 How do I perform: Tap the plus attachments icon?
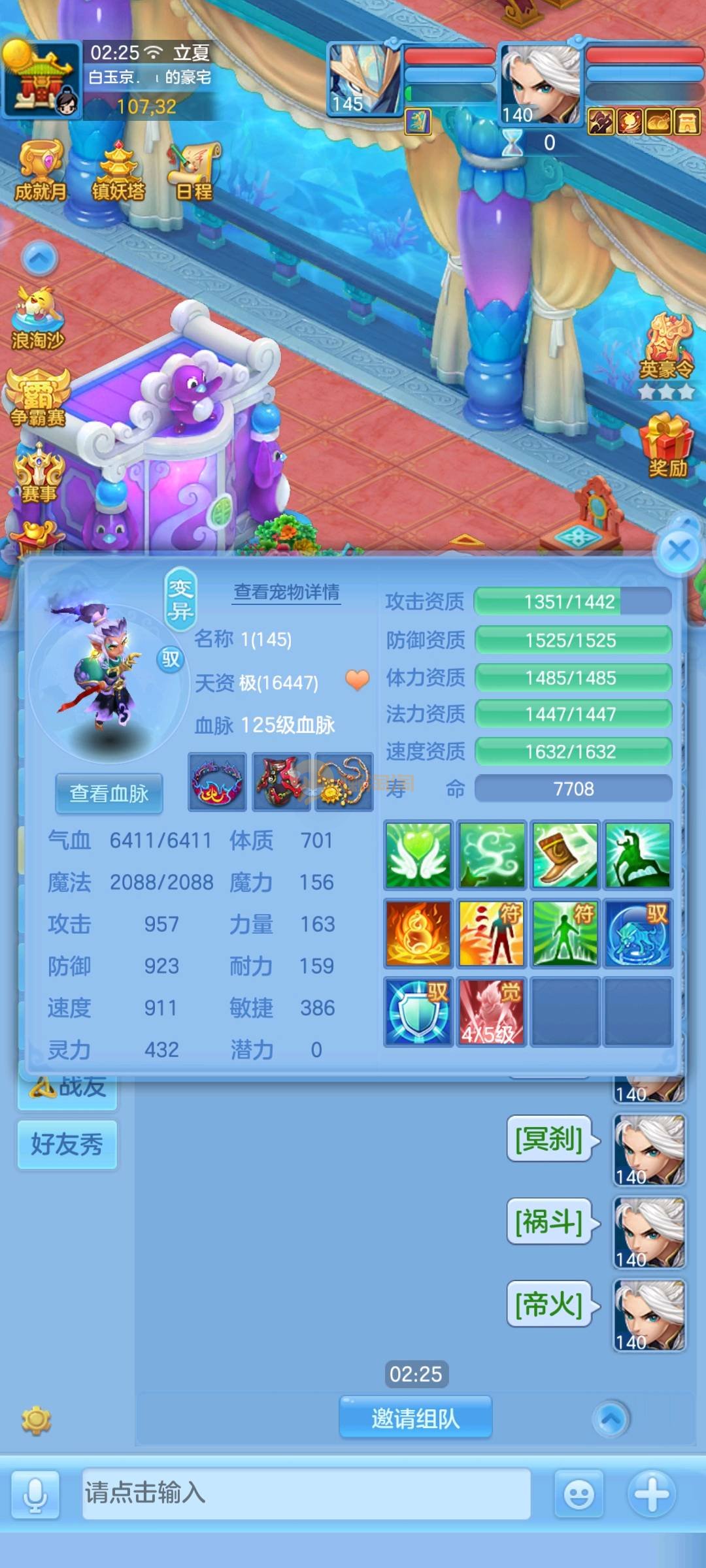tap(651, 1493)
